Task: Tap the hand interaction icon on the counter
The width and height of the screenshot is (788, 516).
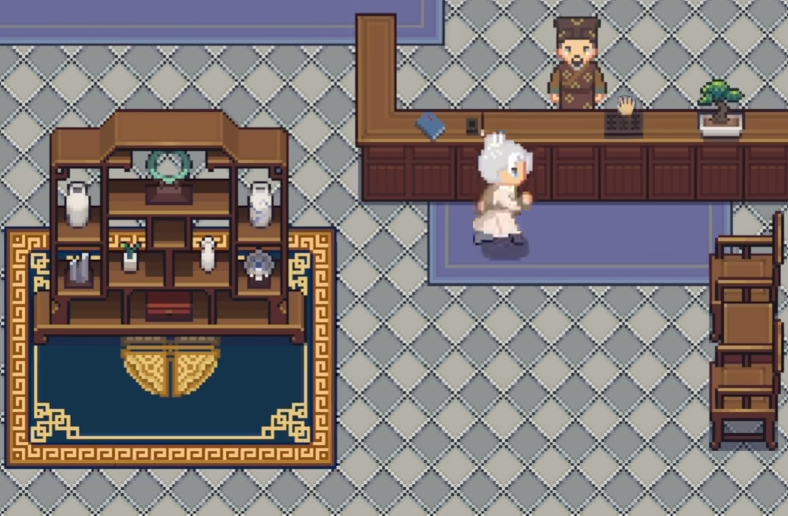Action: click(626, 105)
